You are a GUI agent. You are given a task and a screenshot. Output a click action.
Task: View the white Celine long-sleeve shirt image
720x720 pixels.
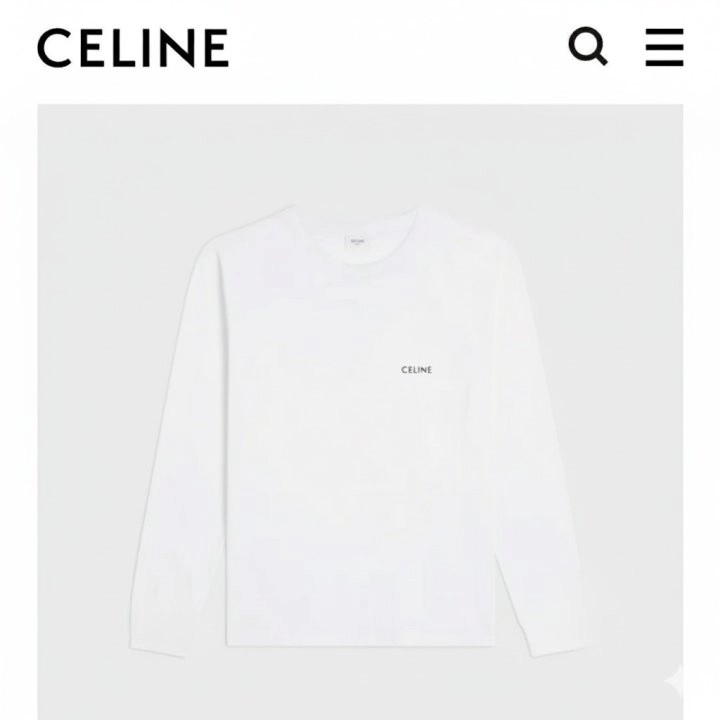click(x=360, y=420)
